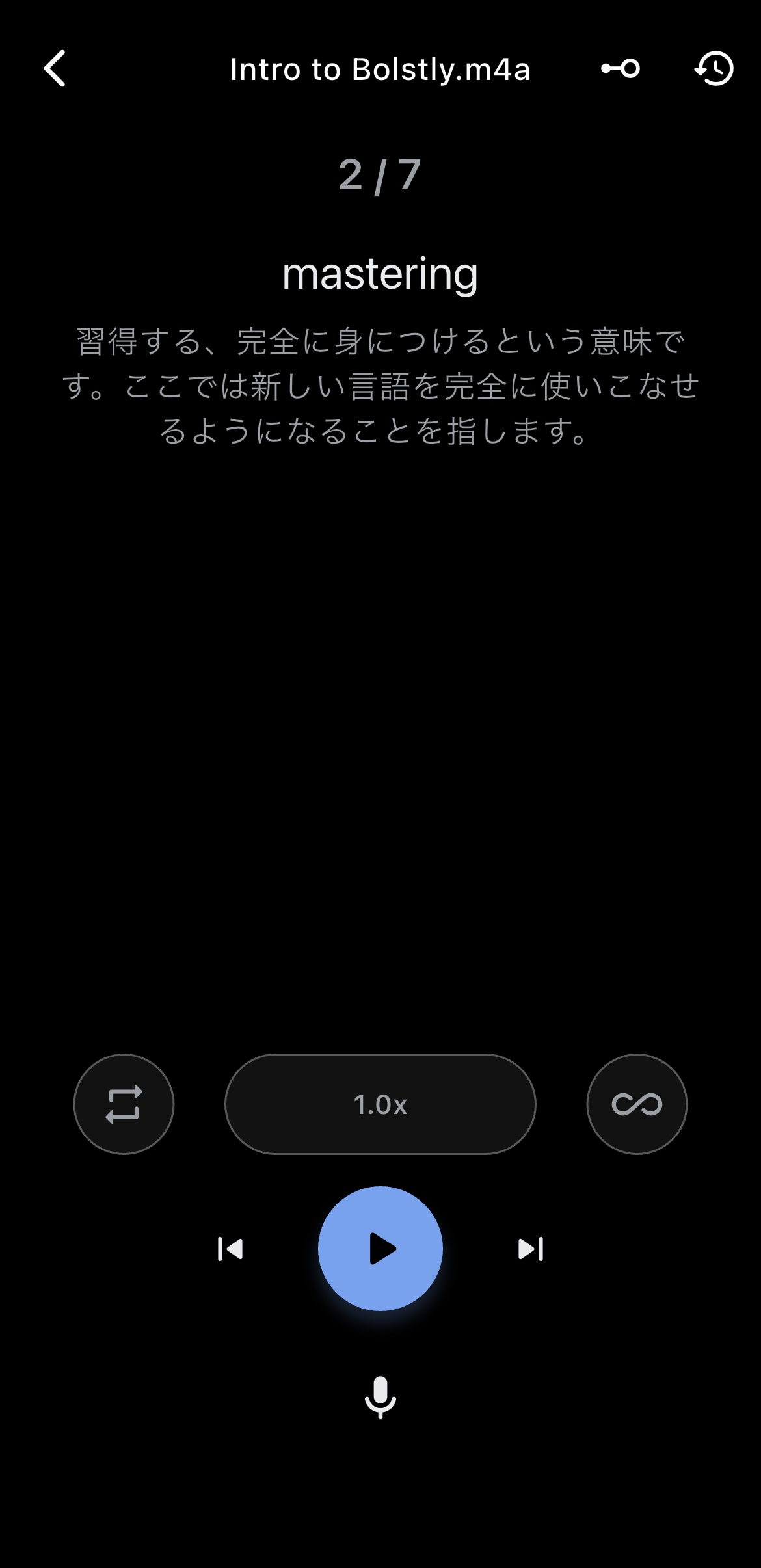Skip to the previous item

230,1249
